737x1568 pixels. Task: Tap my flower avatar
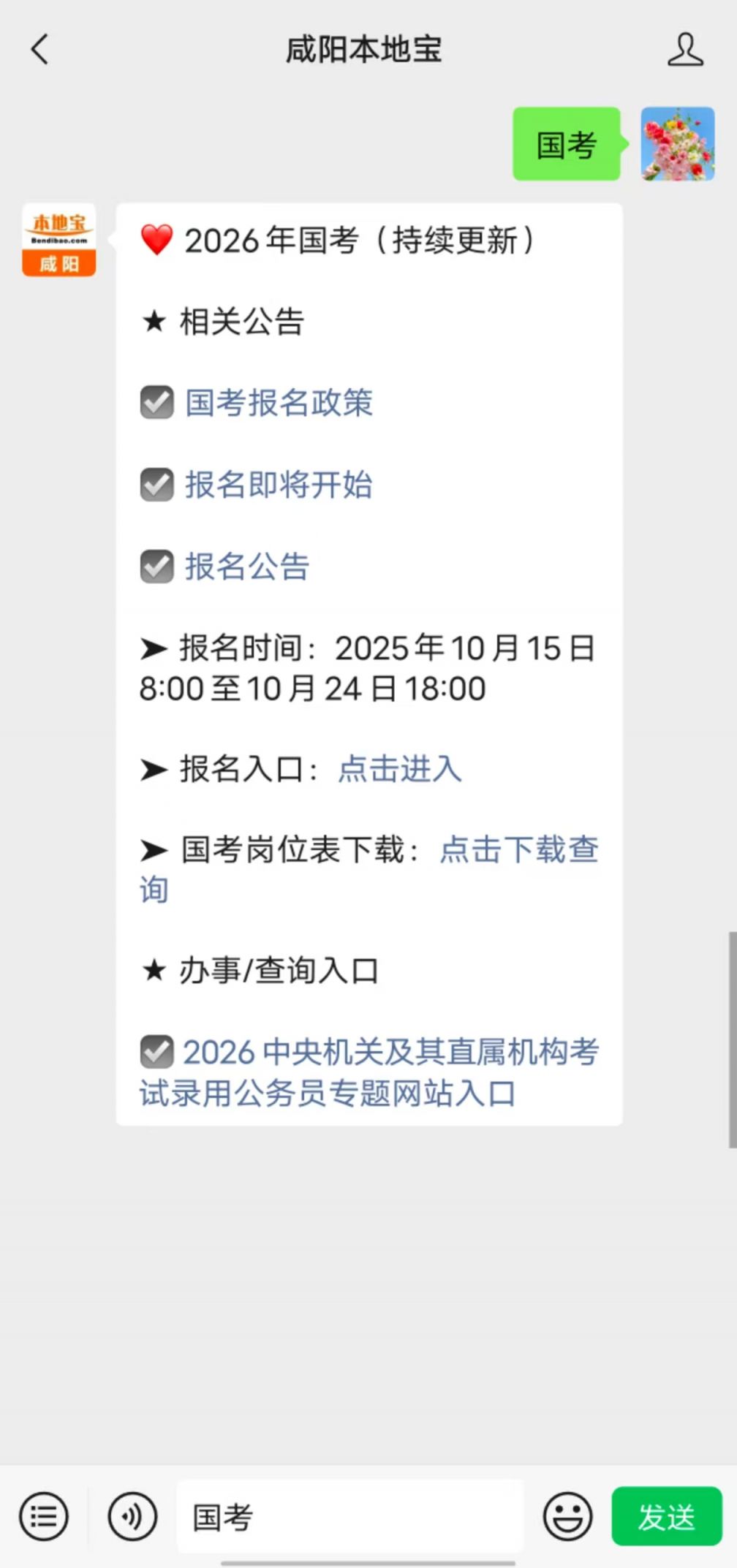pyautogui.click(x=677, y=144)
